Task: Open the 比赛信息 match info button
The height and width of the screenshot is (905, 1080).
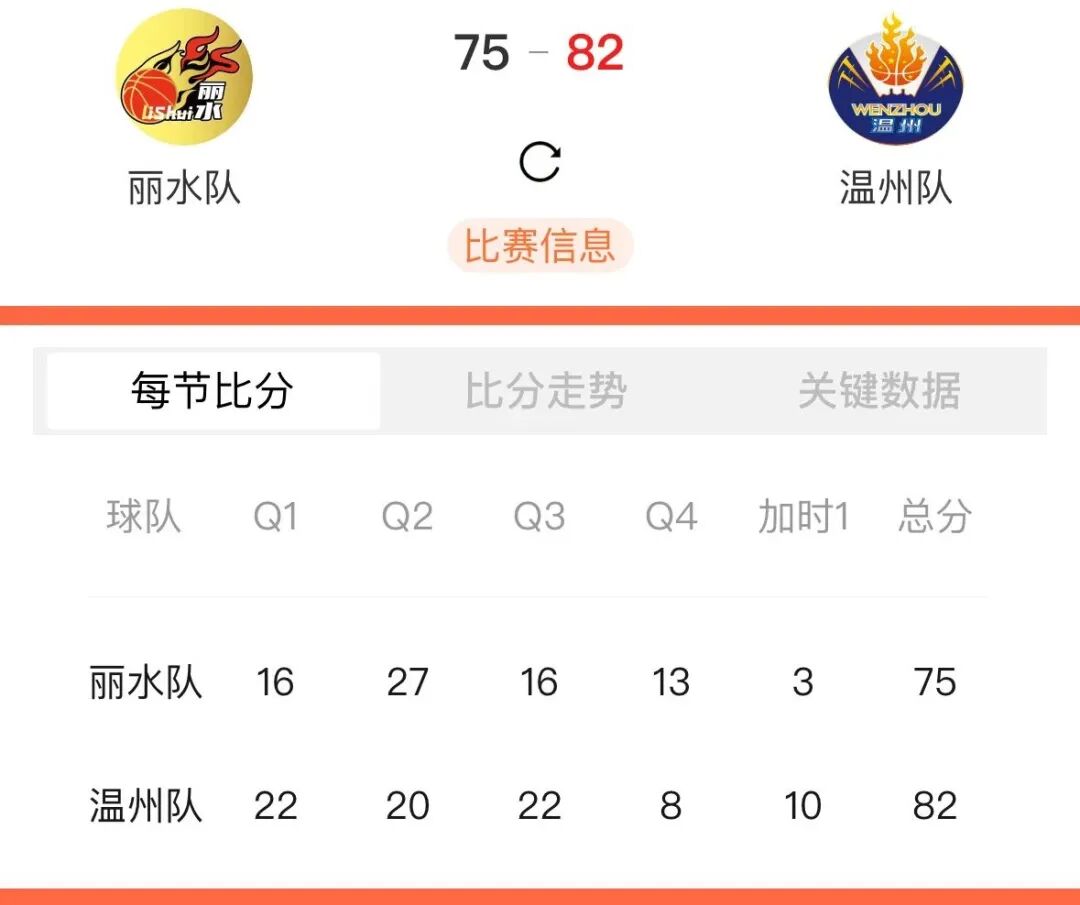Action: pyautogui.click(x=540, y=246)
